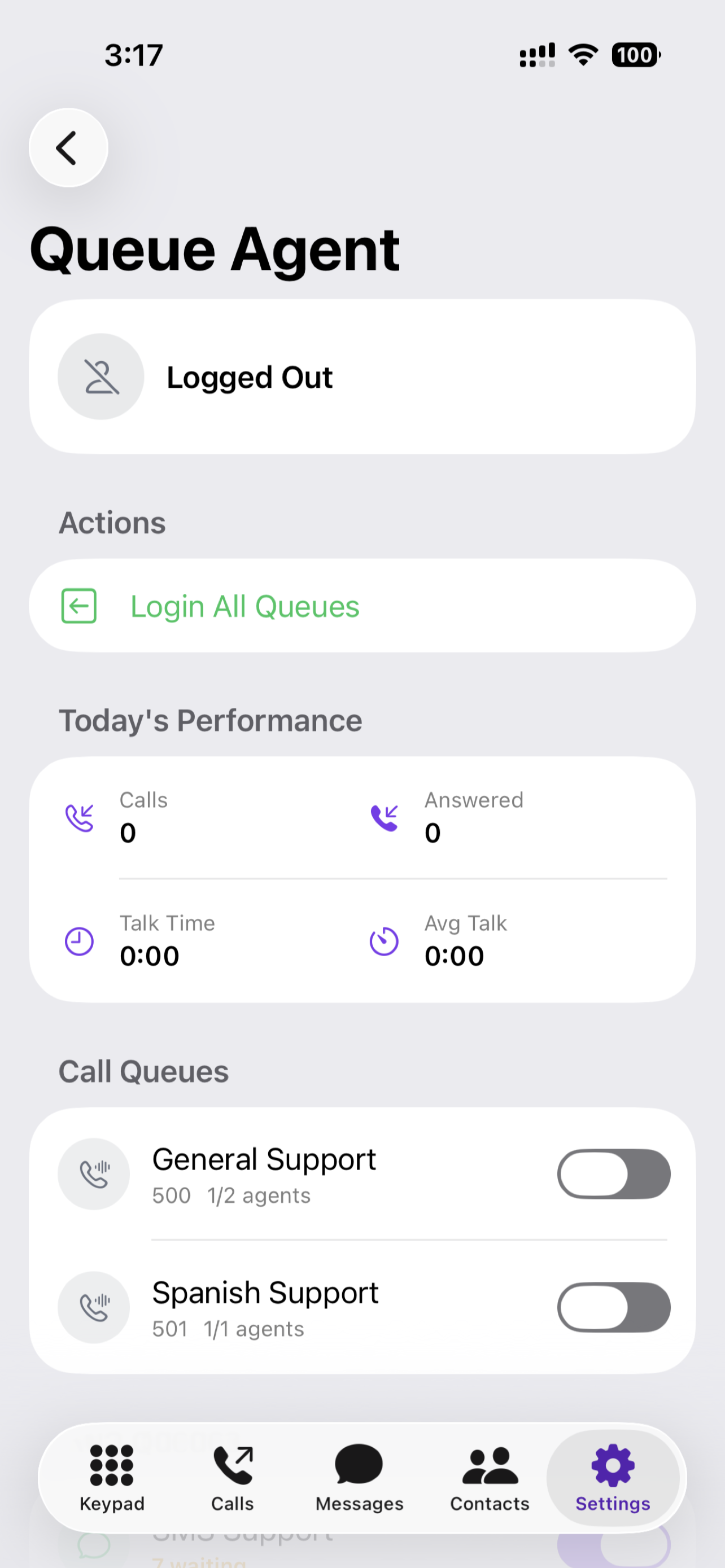
Task: Tap the back chevron at top left
Action: pos(68,147)
